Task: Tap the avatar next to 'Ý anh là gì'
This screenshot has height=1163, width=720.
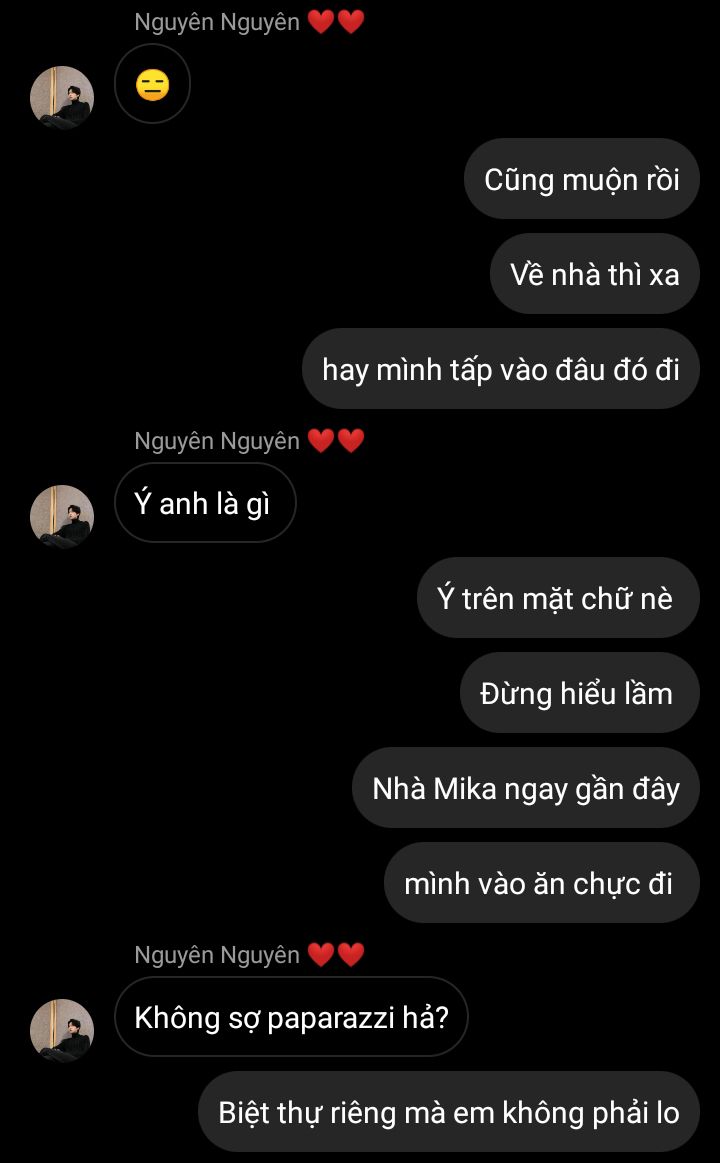Action: click(62, 516)
